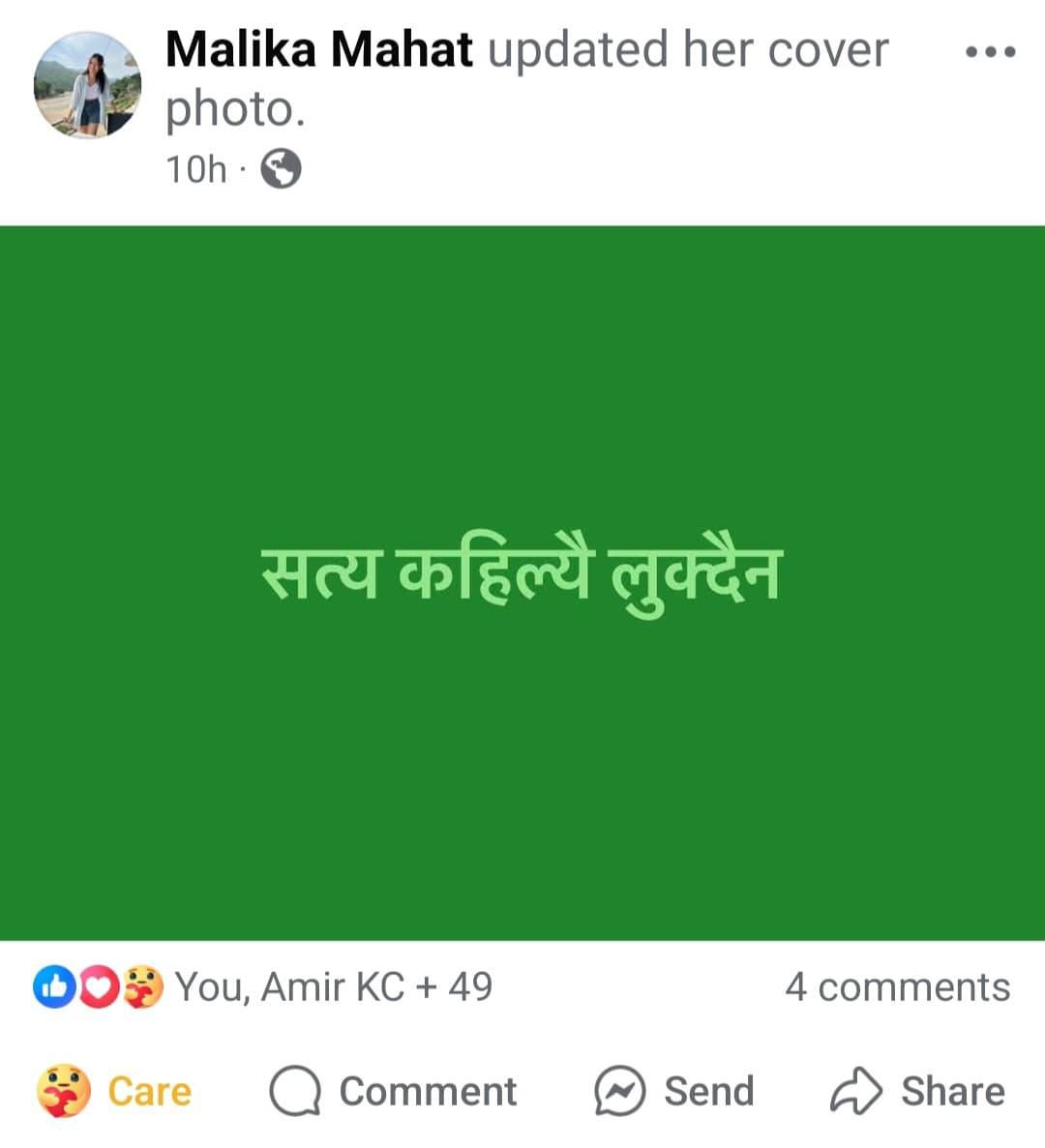Share Malika Mahat's cover photo post
This screenshot has width=1045, height=1148.
(x=917, y=1091)
